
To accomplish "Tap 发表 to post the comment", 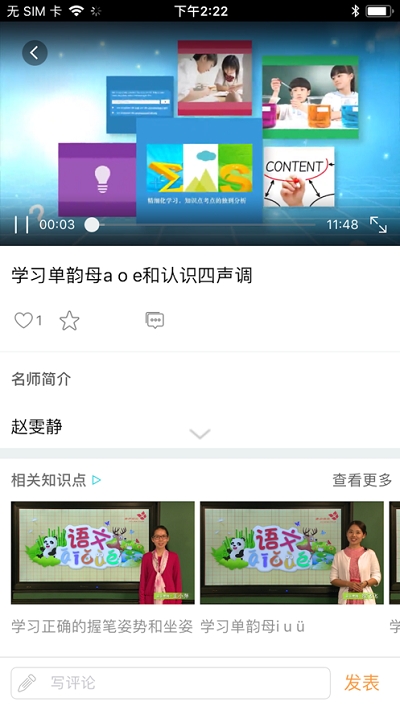I will (x=362, y=683).
